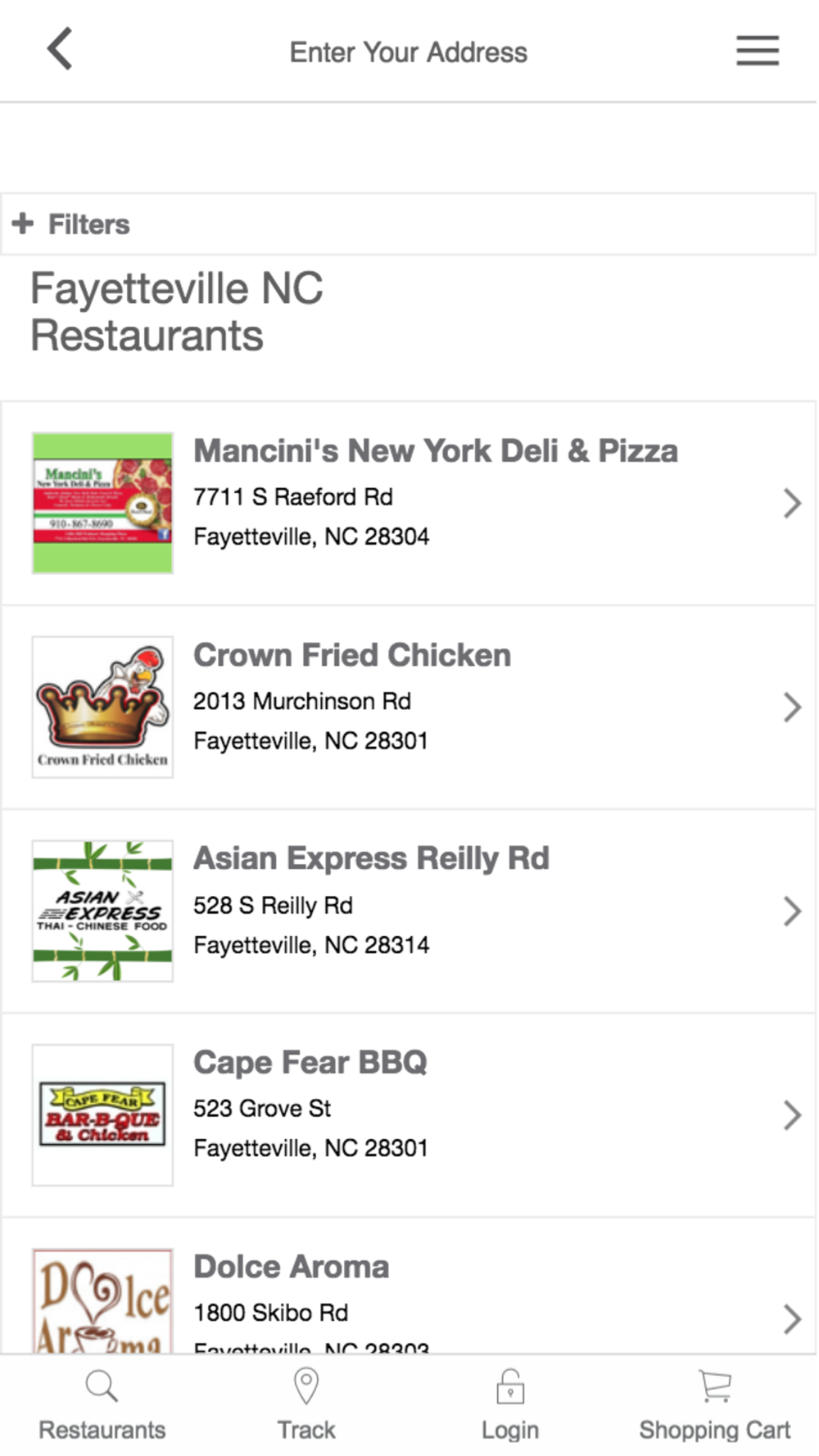View Asian Express Reilly Rd
Screen dimensions: 819x1456
408,911
